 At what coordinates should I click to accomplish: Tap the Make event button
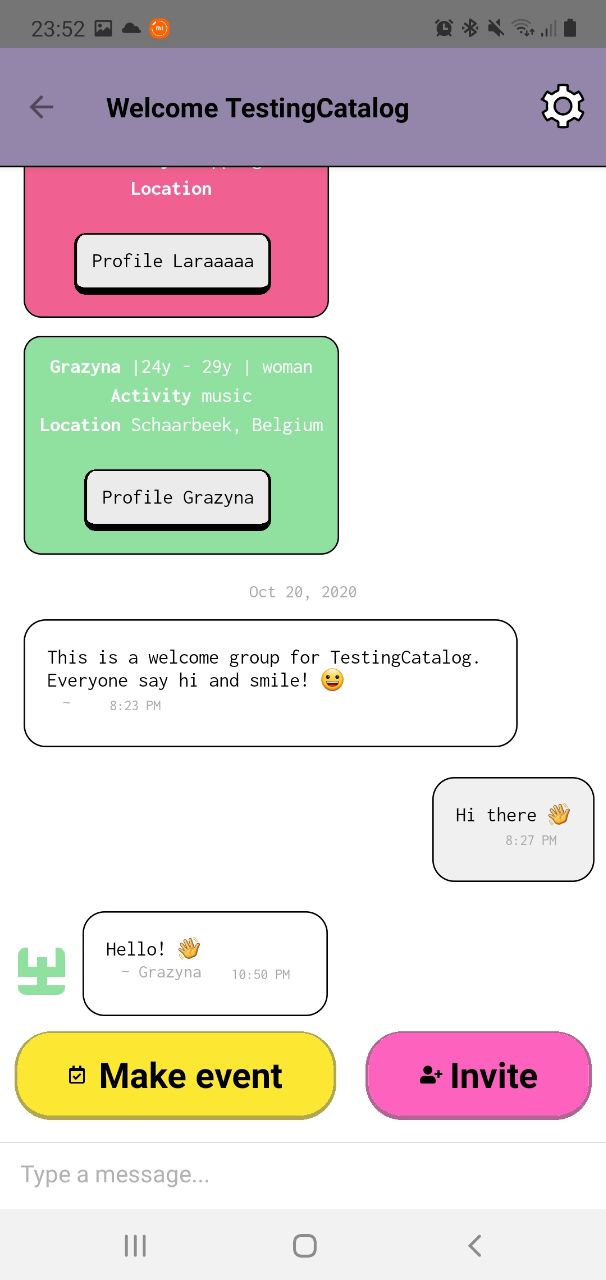tap(175, 1075)
